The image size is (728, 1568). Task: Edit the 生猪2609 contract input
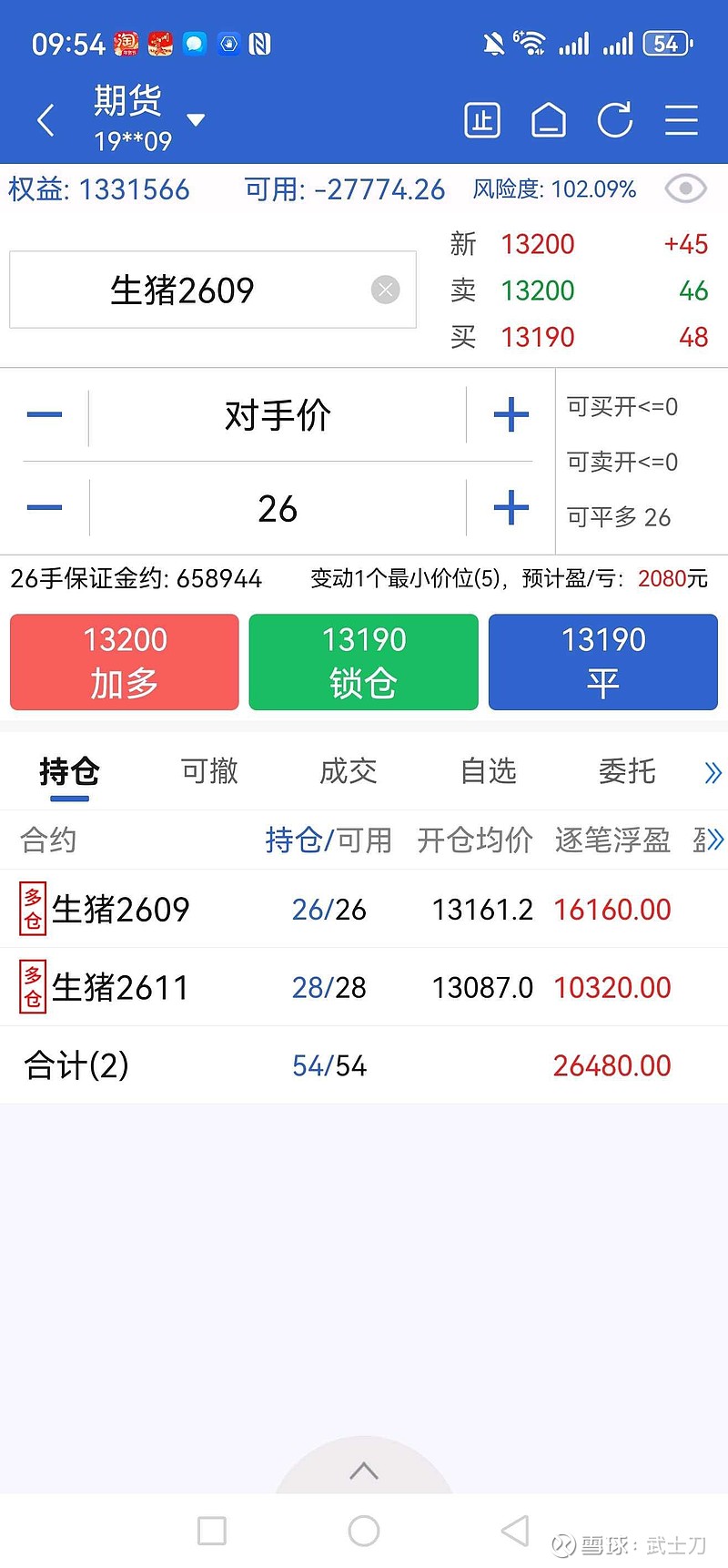[x=182, y=290]
